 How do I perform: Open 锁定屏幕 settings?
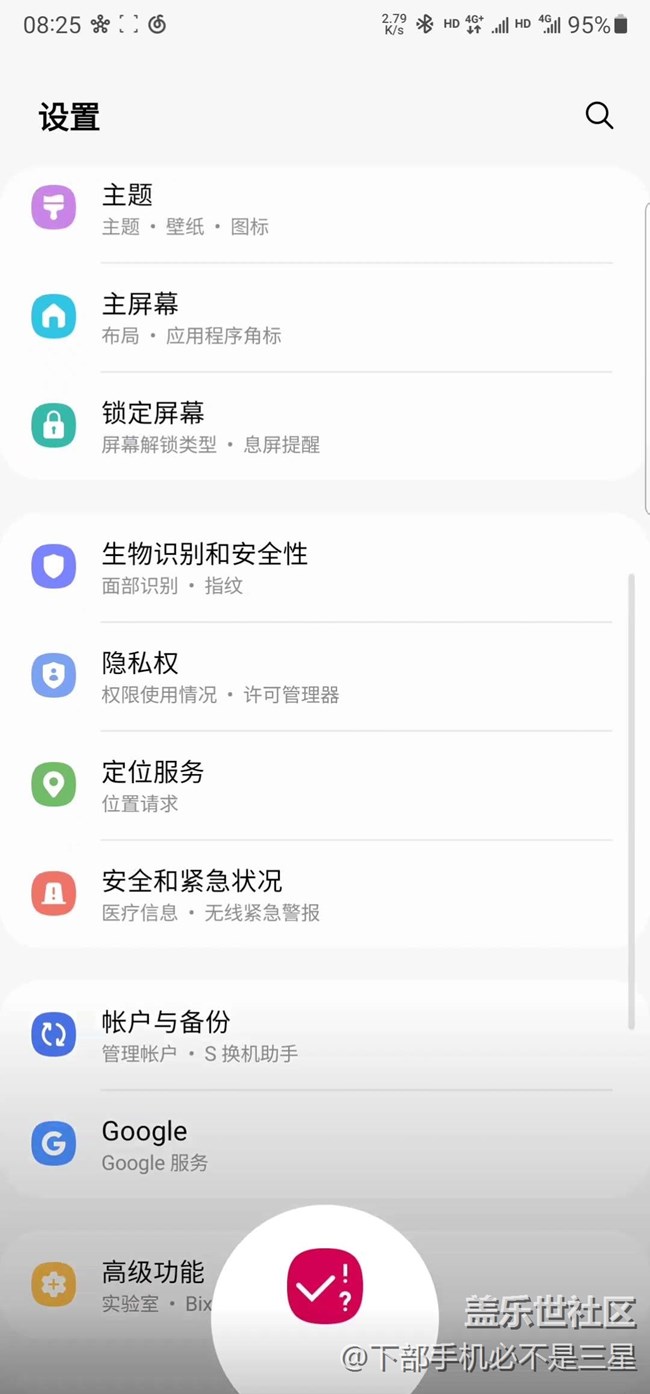(300, 427)
